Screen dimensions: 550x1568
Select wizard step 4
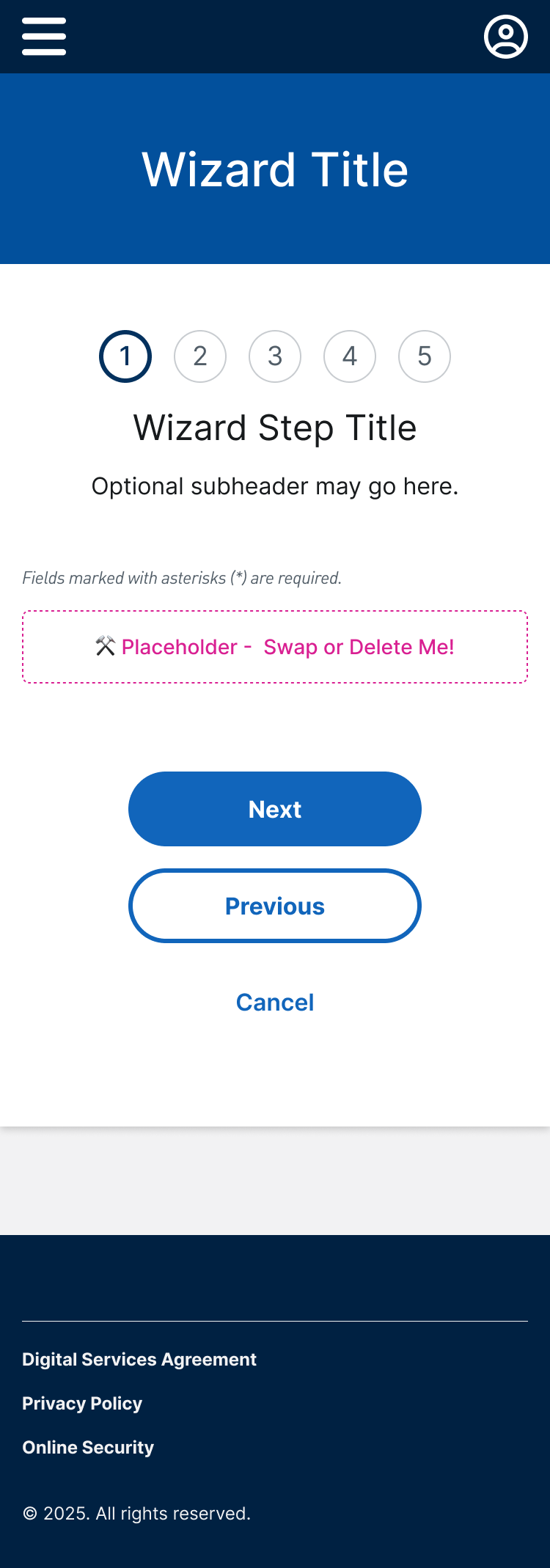click(350, 356)
